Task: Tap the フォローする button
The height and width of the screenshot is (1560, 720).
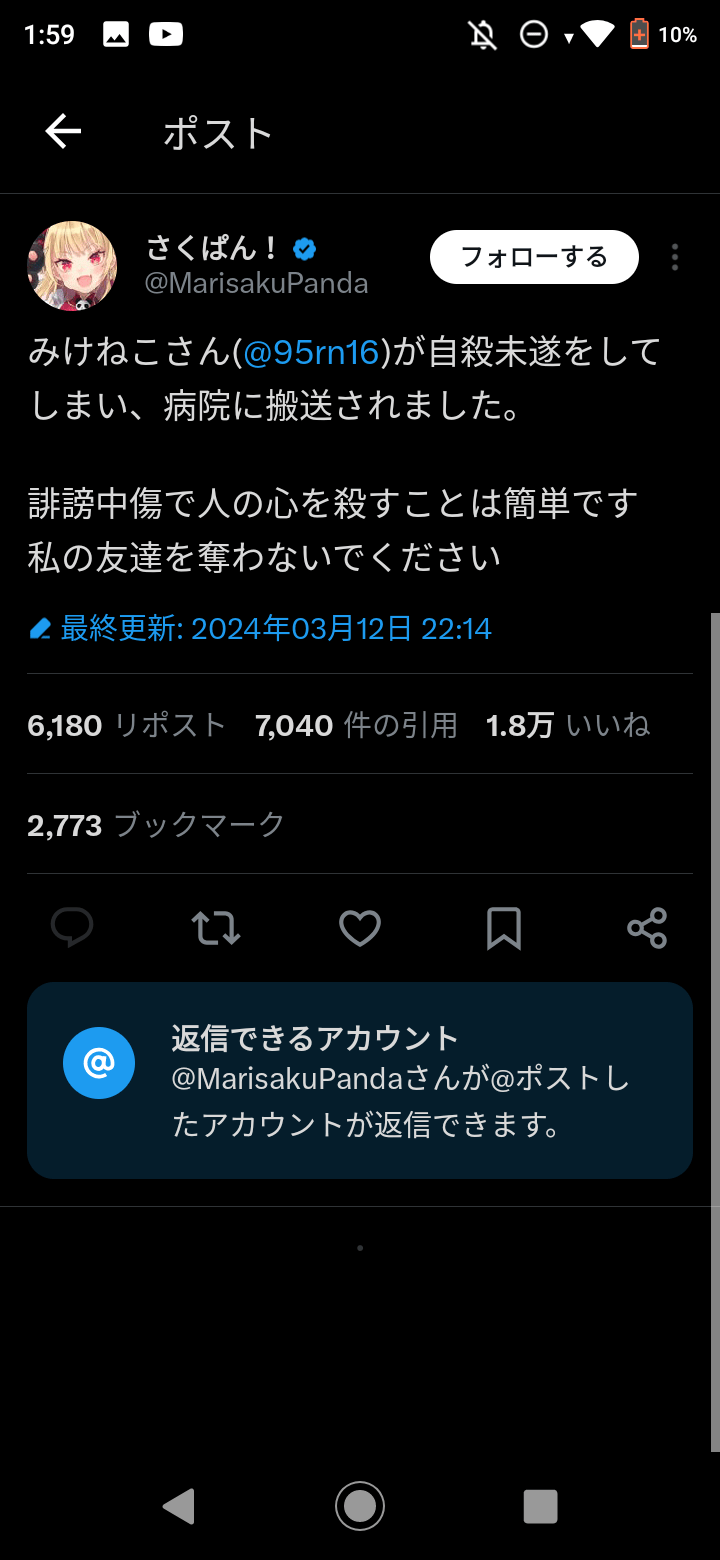Action: (x=534, y=257)
